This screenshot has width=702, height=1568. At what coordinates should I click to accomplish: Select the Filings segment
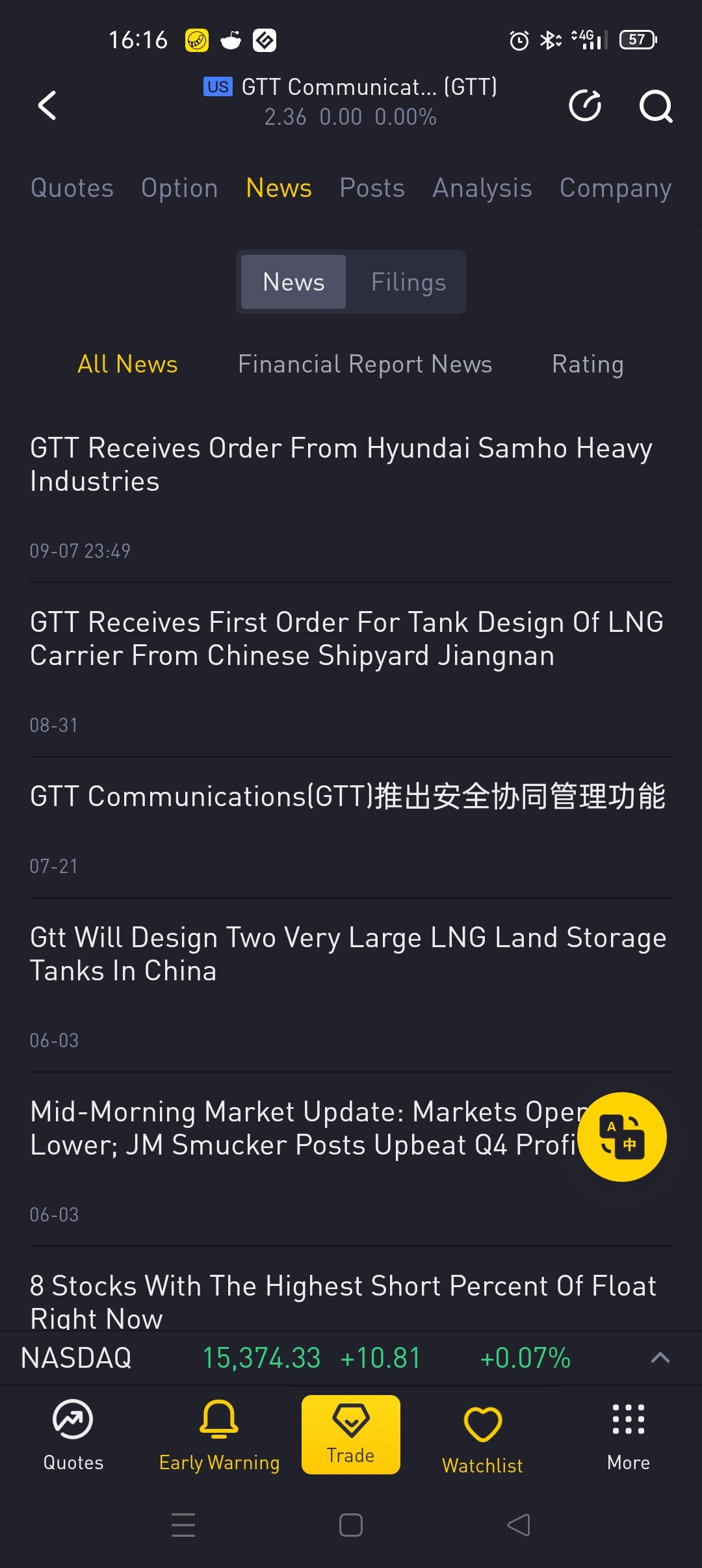click(x=408, y=282)
